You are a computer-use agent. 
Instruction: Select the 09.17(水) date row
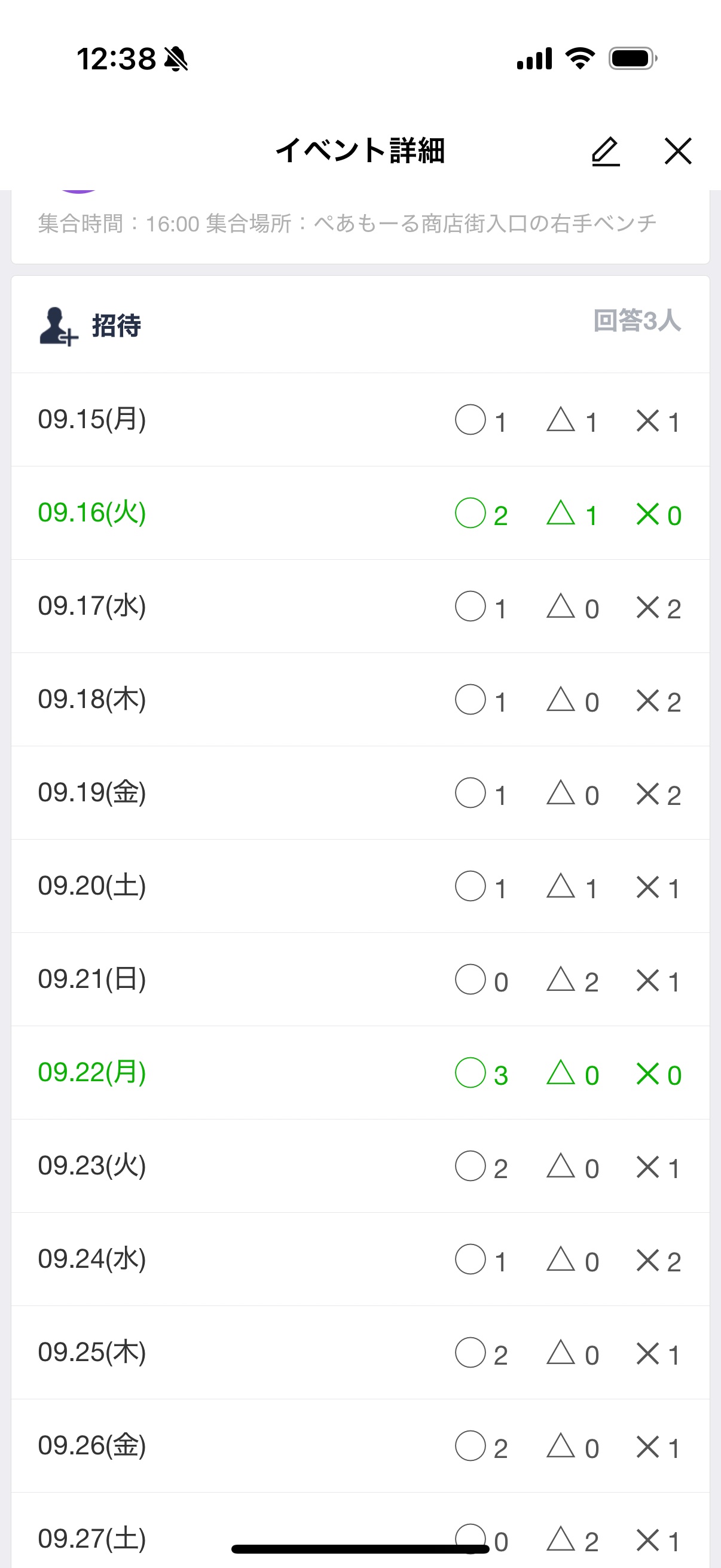(360, 606)
